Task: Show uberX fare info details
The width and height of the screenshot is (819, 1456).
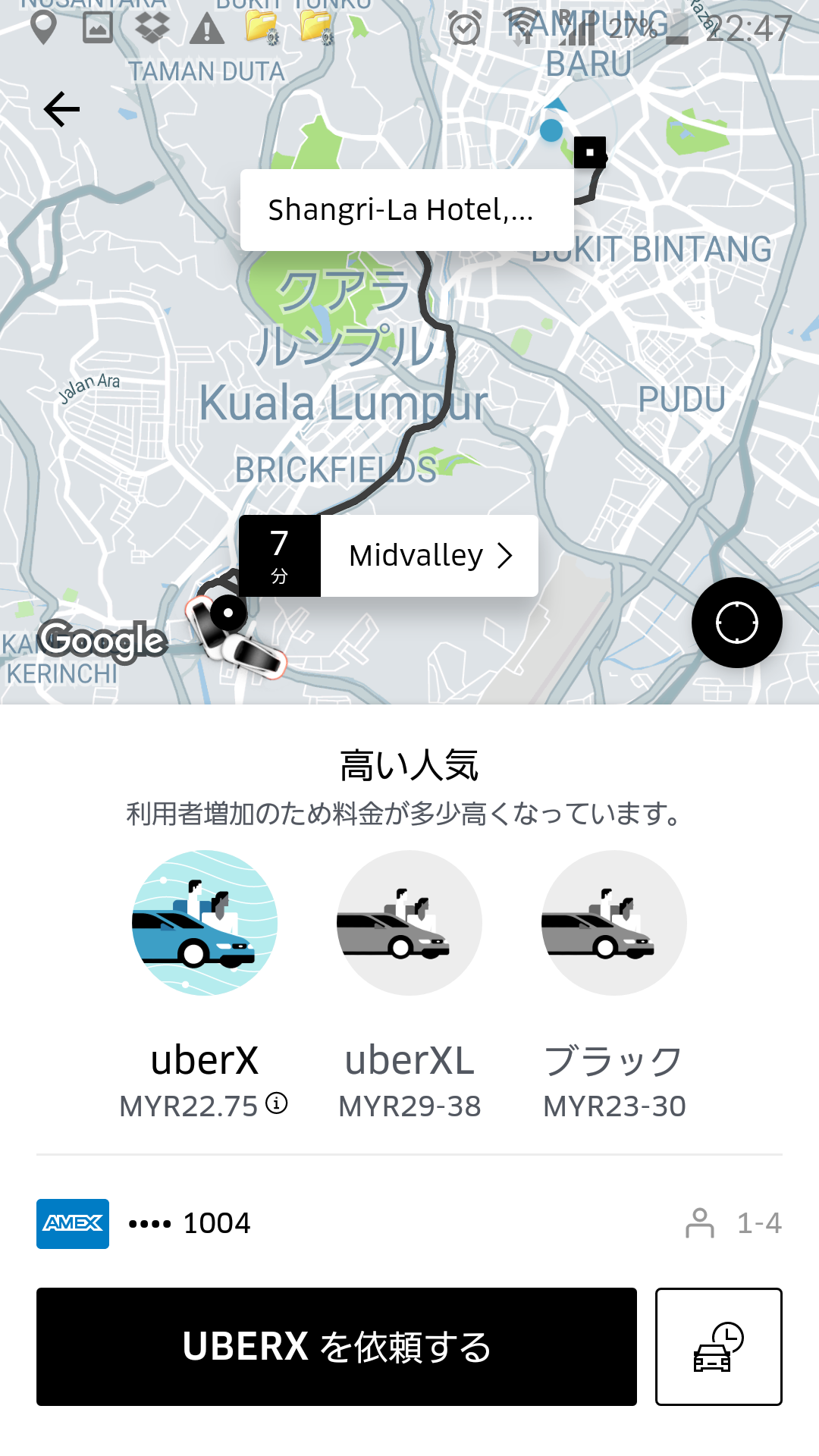Action: [x=277, y=1103]
